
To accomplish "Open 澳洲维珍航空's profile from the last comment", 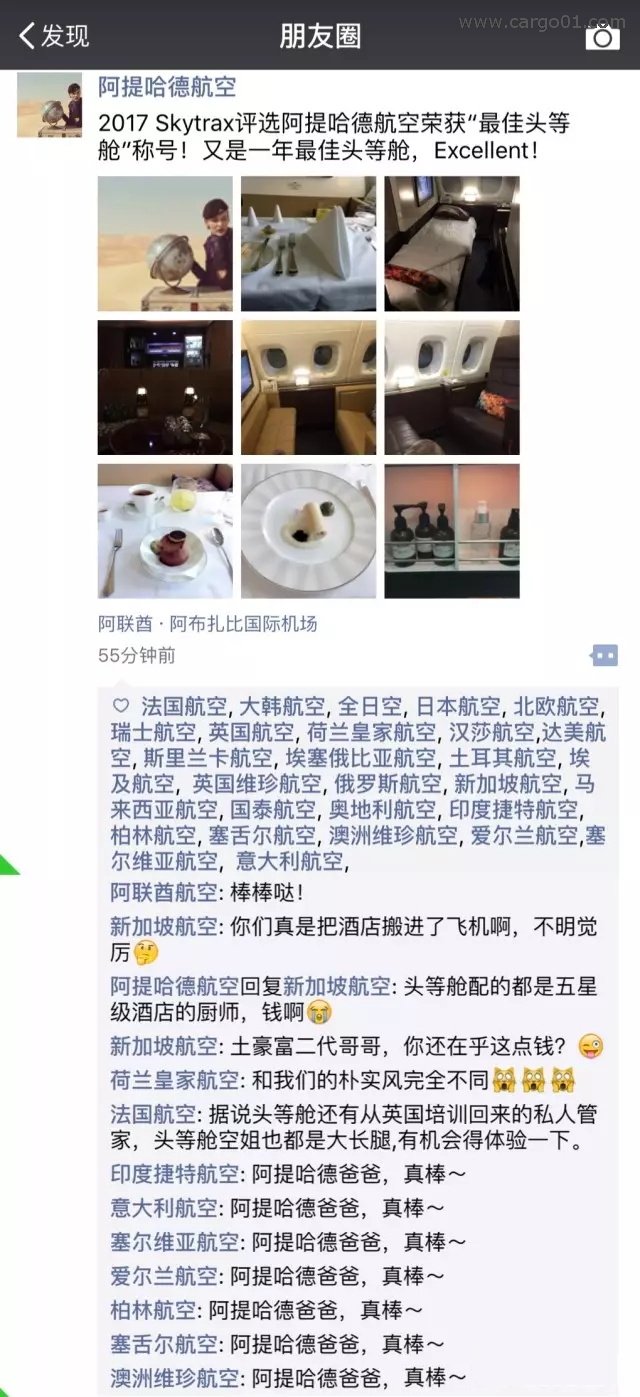I will (174, 1377).
